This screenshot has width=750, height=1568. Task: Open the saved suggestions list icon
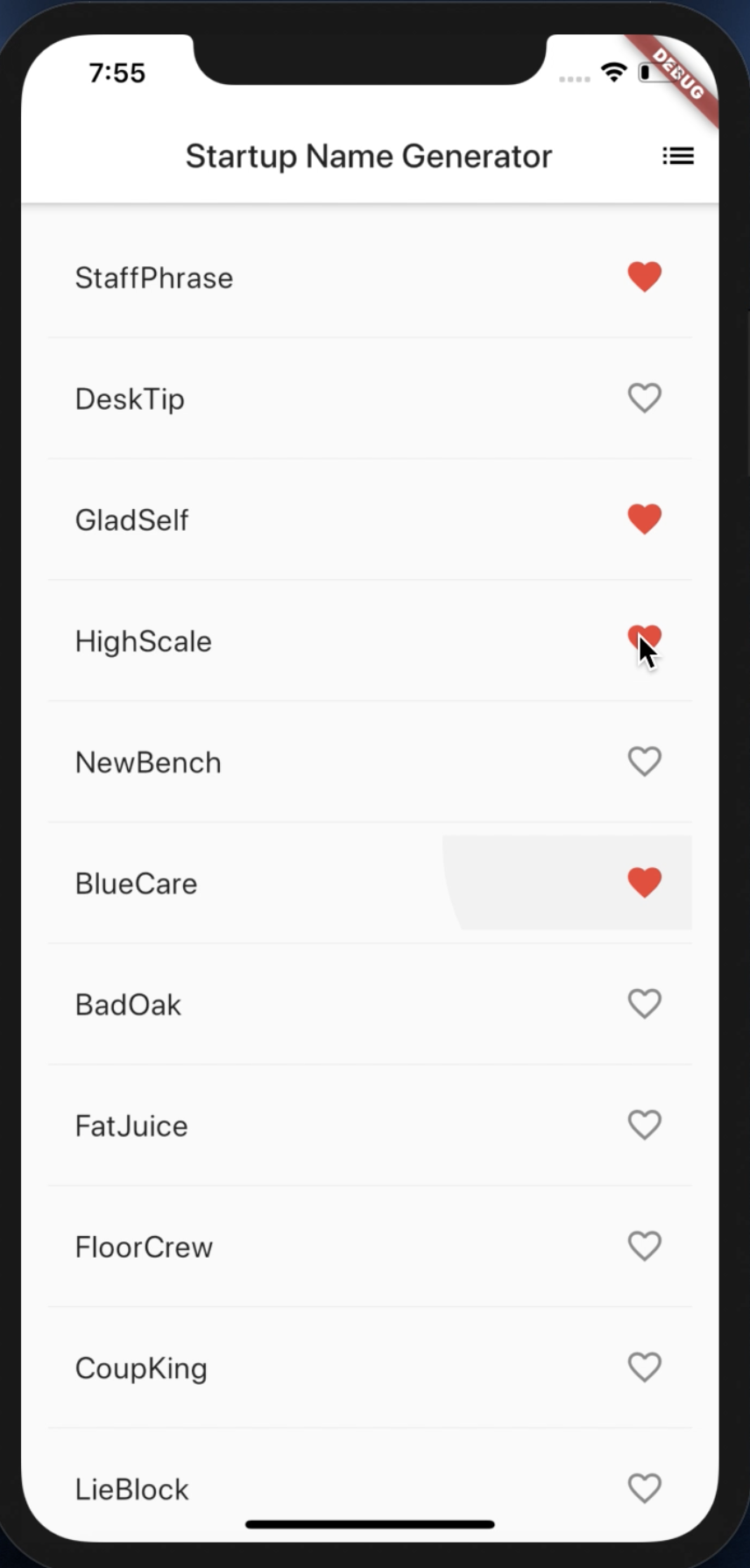pos(677,156)
